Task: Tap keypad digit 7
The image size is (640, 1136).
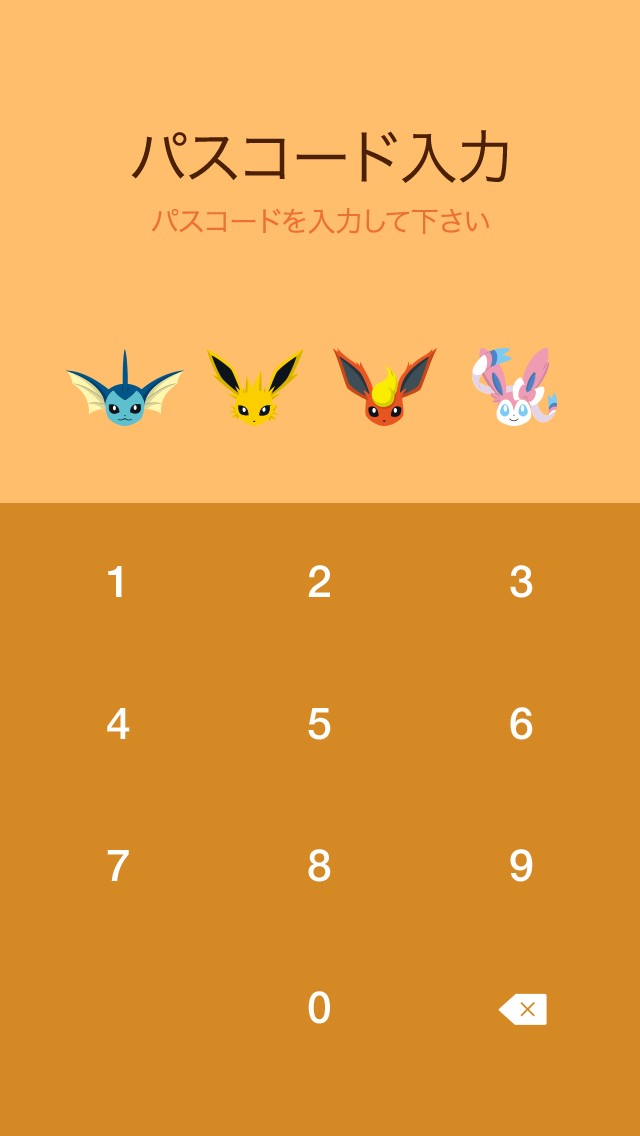Action: pyautogui.click(x=117, y=866)
